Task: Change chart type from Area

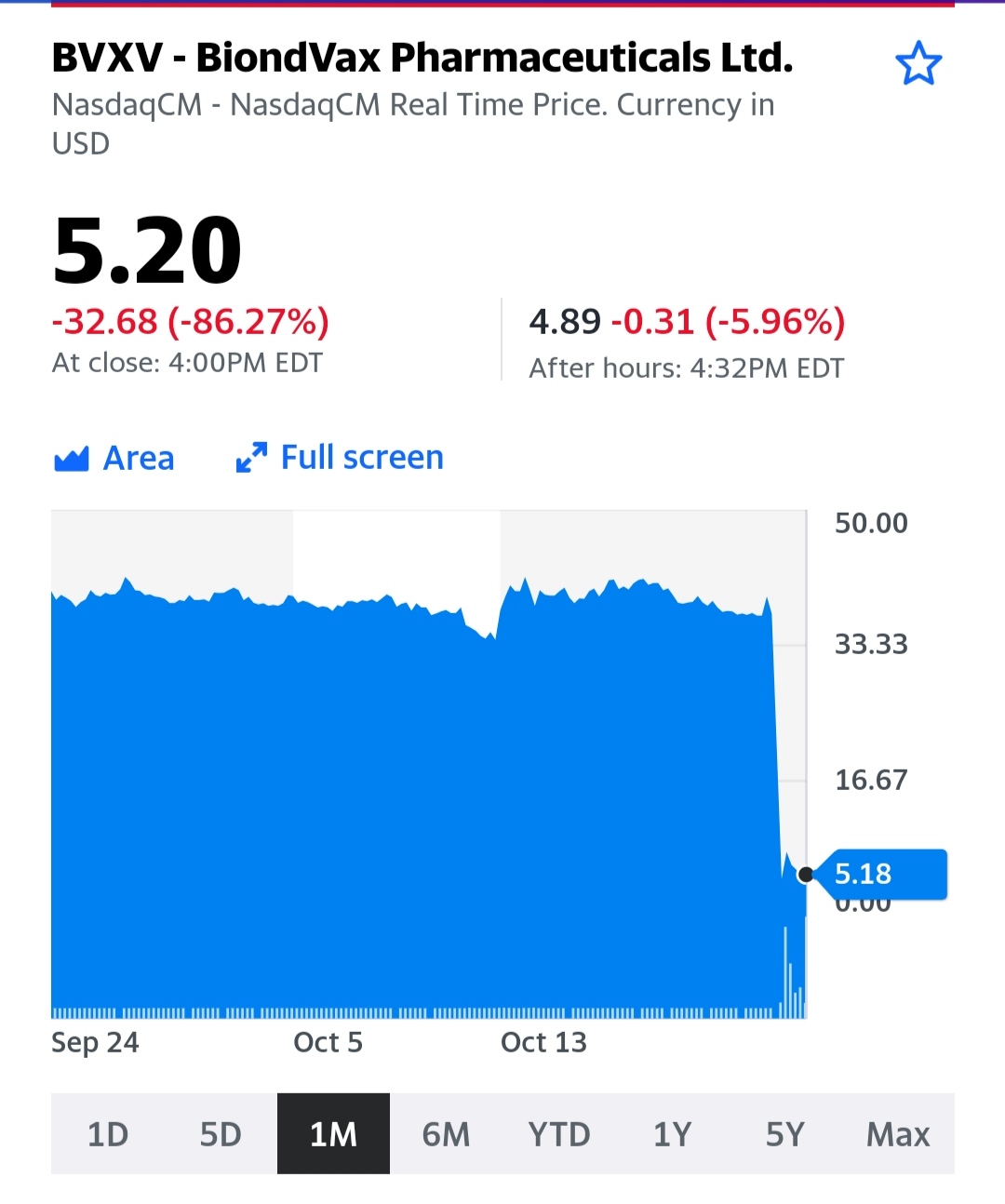Action: [114, 458]
